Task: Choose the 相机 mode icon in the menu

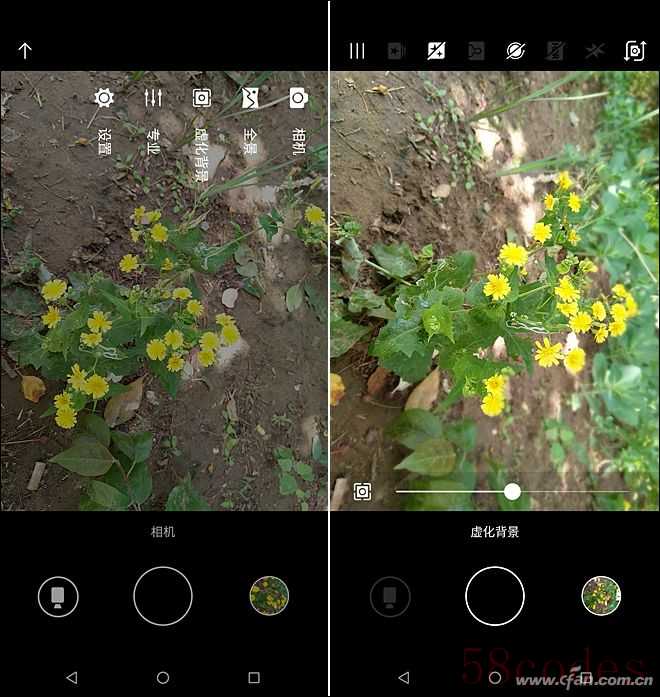Action: [x=298, y=98]
